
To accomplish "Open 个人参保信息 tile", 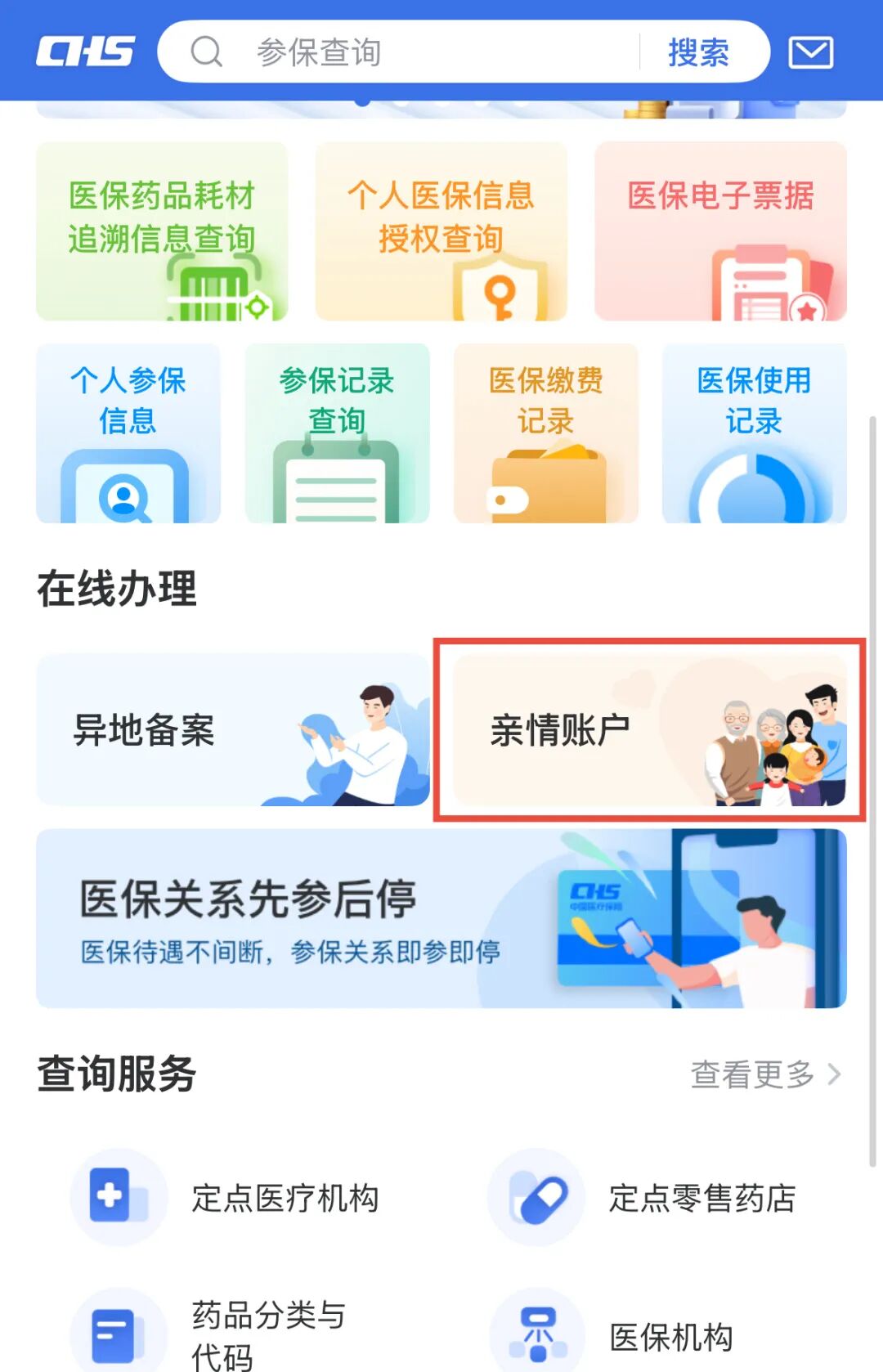I will point(128,433).
